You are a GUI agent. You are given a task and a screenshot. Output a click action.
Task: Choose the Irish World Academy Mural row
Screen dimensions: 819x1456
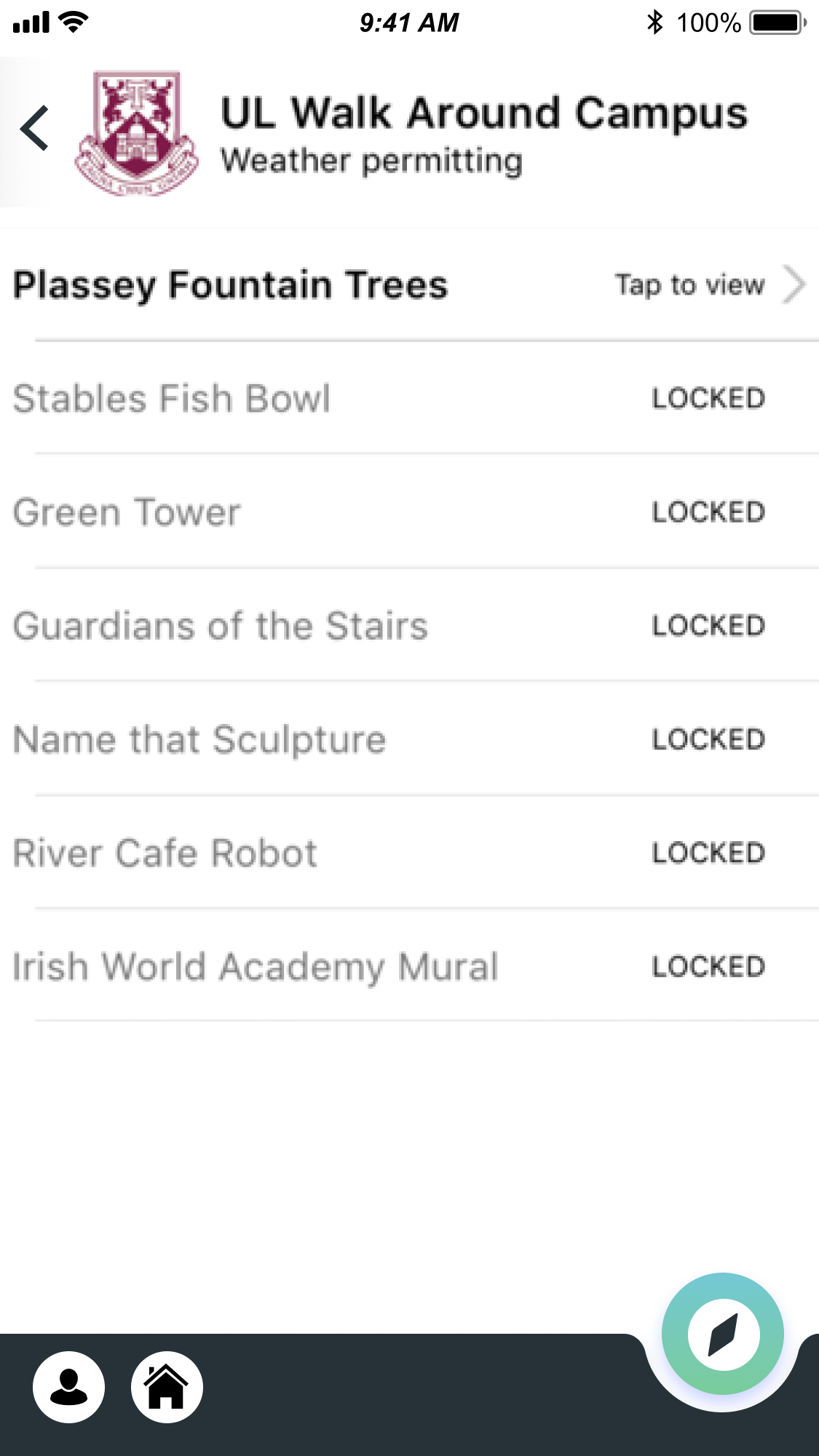409,966
